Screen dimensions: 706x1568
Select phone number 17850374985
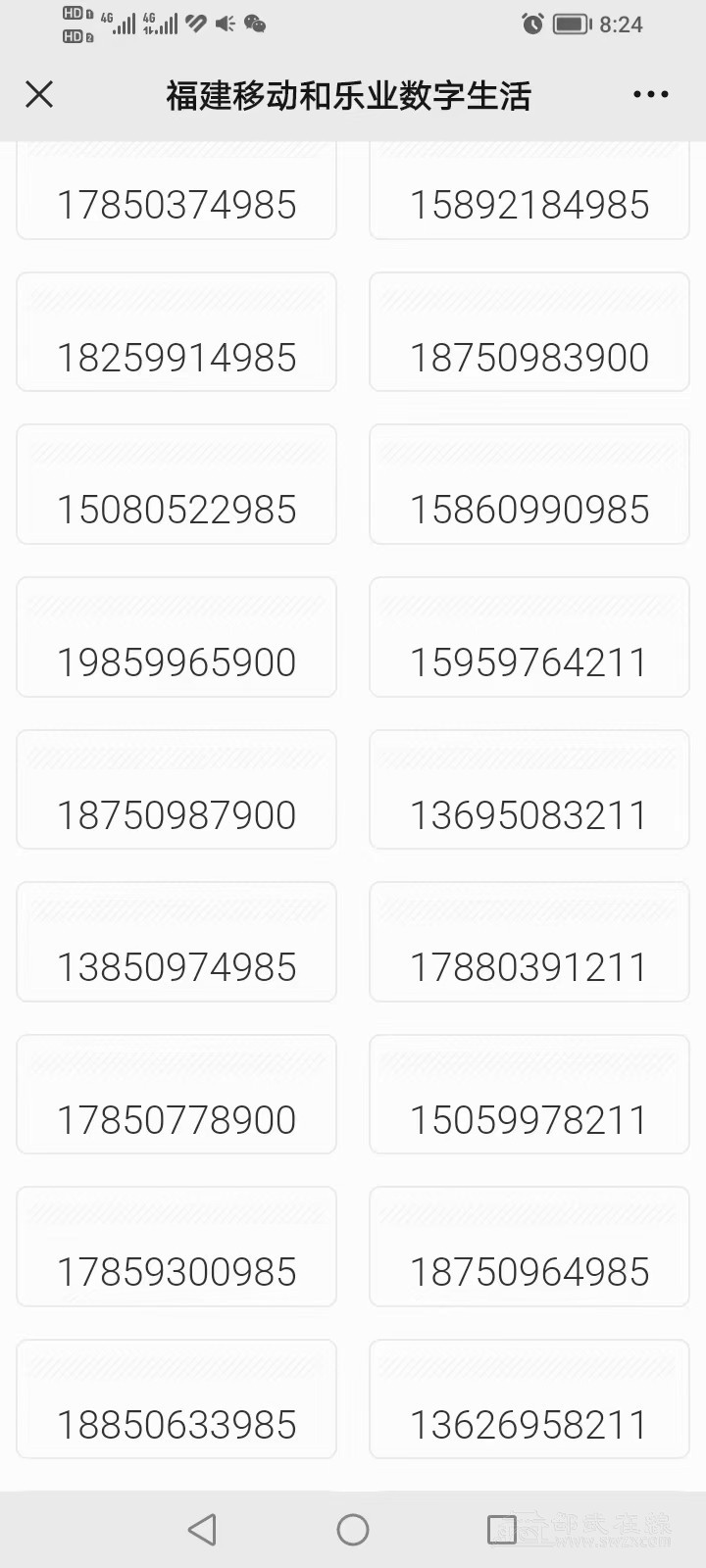coord(176,196)
